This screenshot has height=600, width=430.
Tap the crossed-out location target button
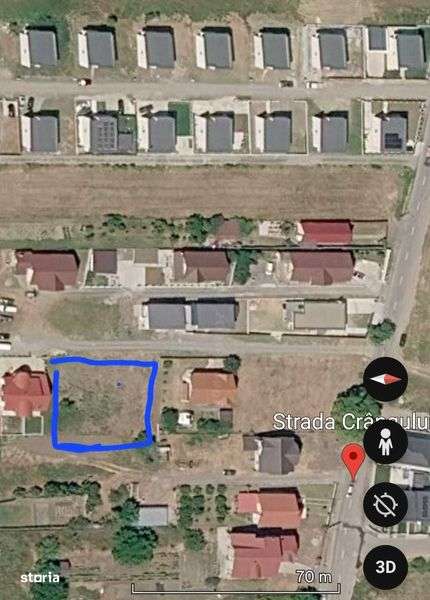385,504
